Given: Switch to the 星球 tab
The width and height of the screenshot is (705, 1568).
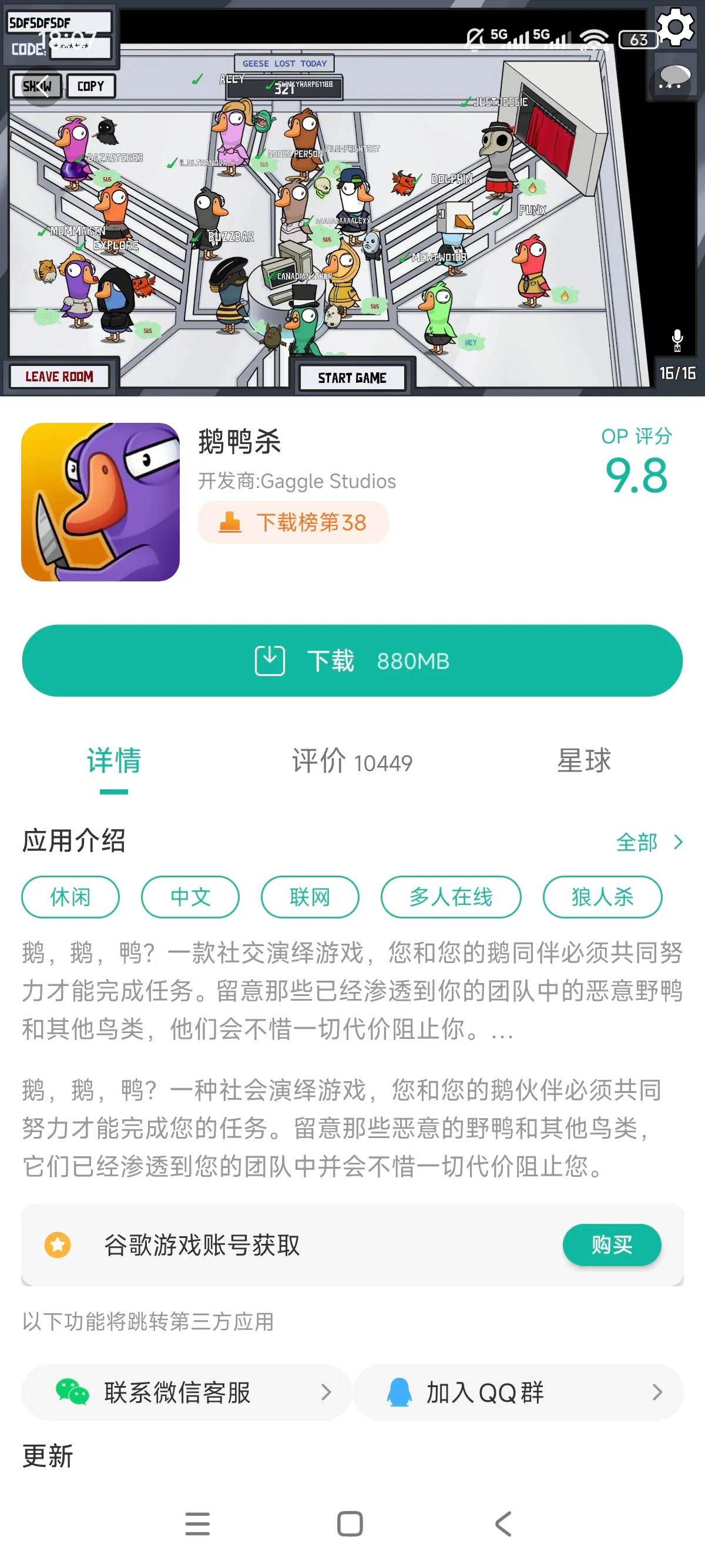Looking at the screenshot, I should point(583,762).
